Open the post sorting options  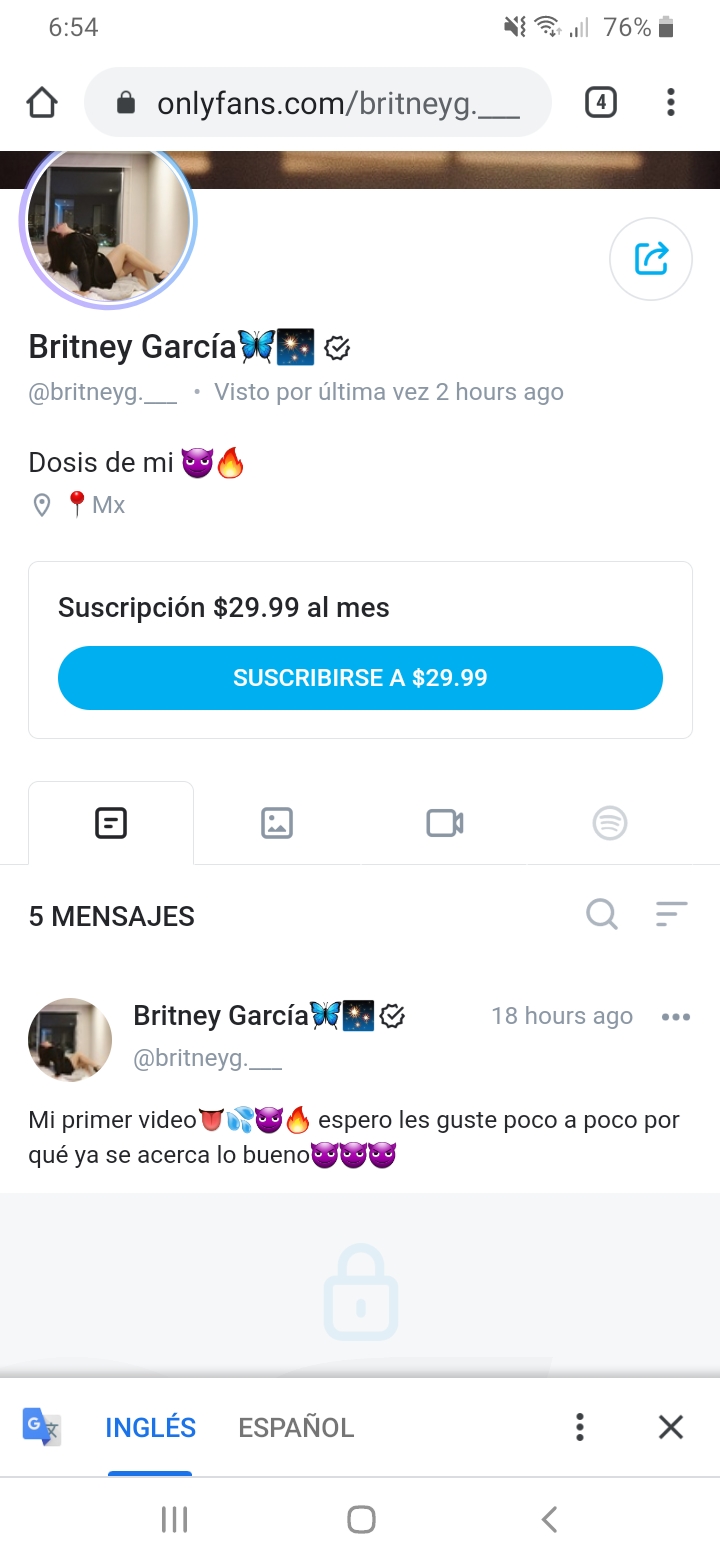point(671,914)
